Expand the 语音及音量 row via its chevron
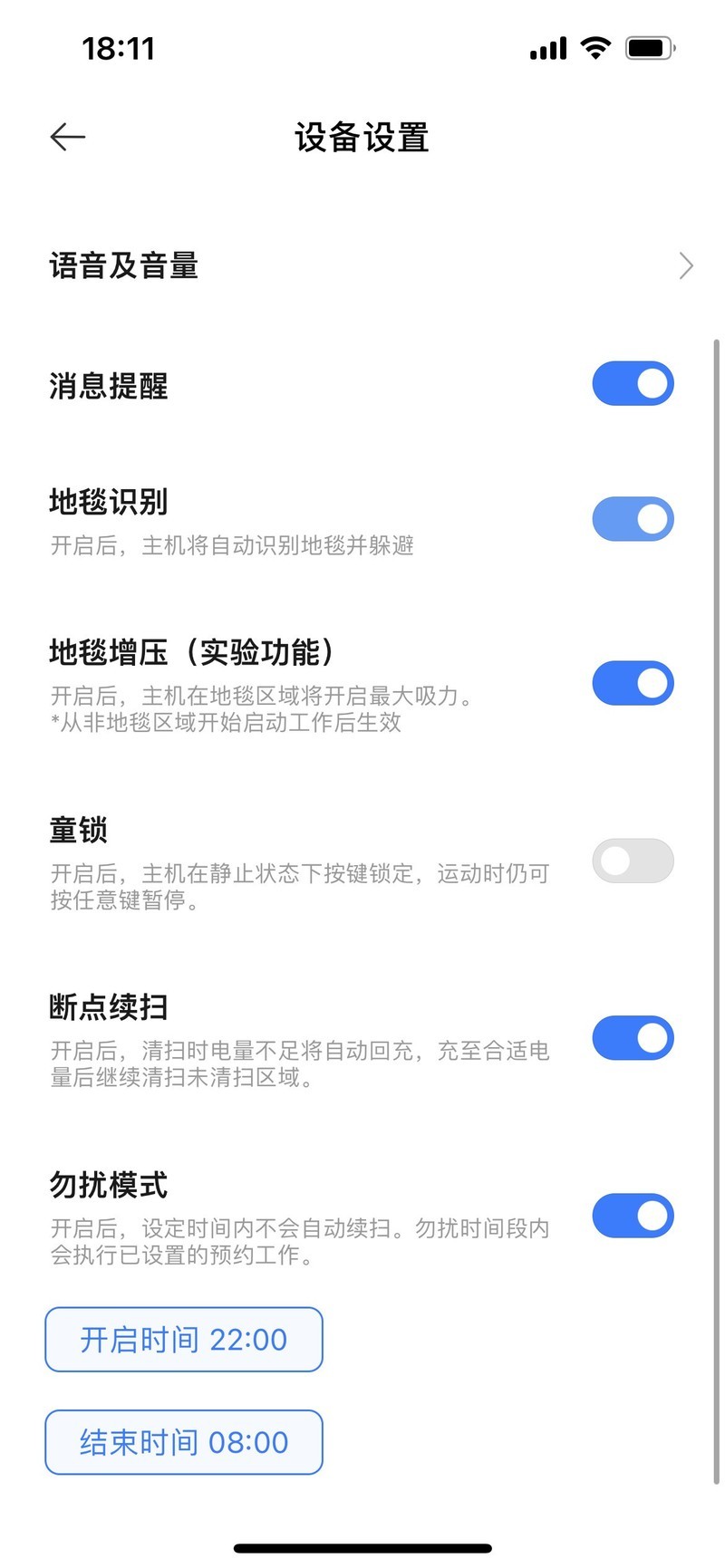 point(686,265)
